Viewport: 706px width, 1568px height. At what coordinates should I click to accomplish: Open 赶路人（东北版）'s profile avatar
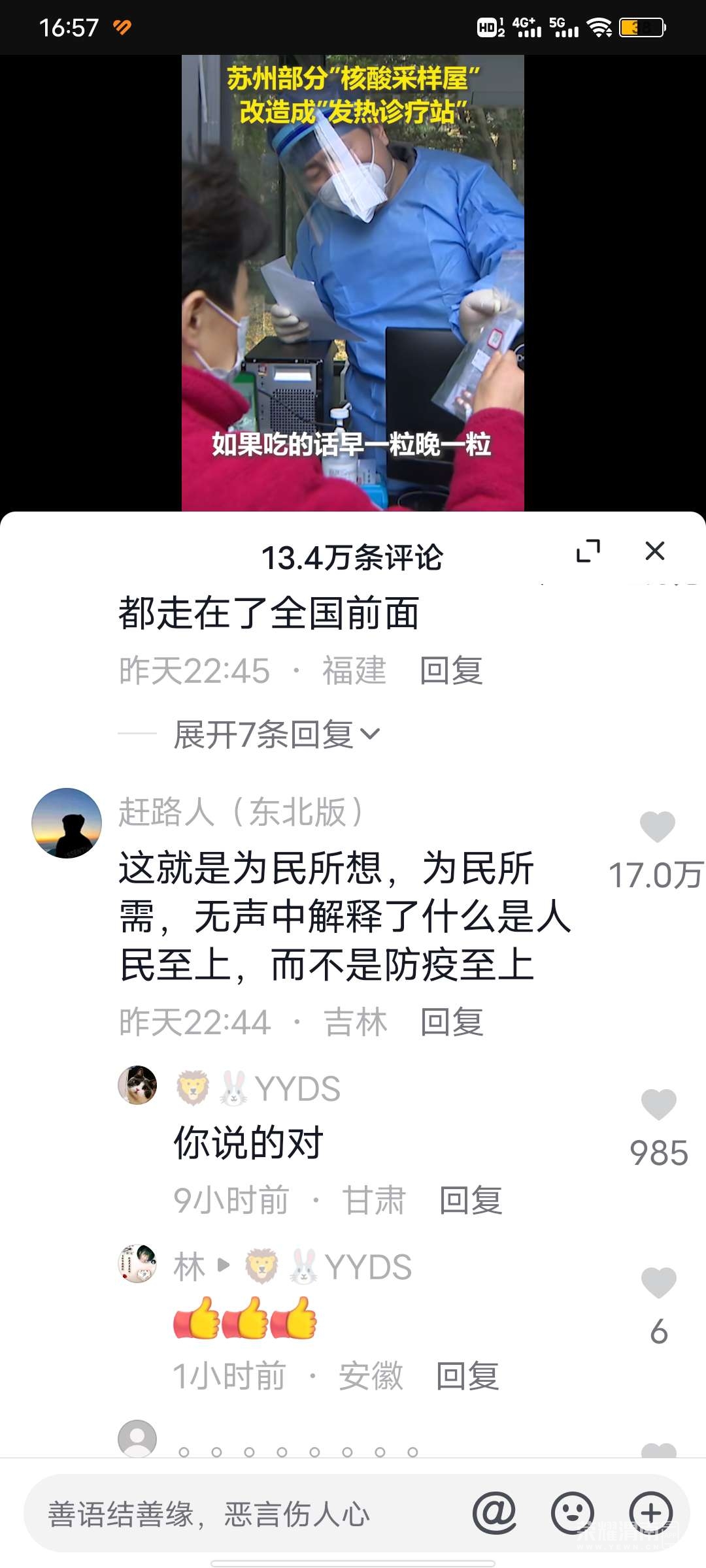(67, 823)
